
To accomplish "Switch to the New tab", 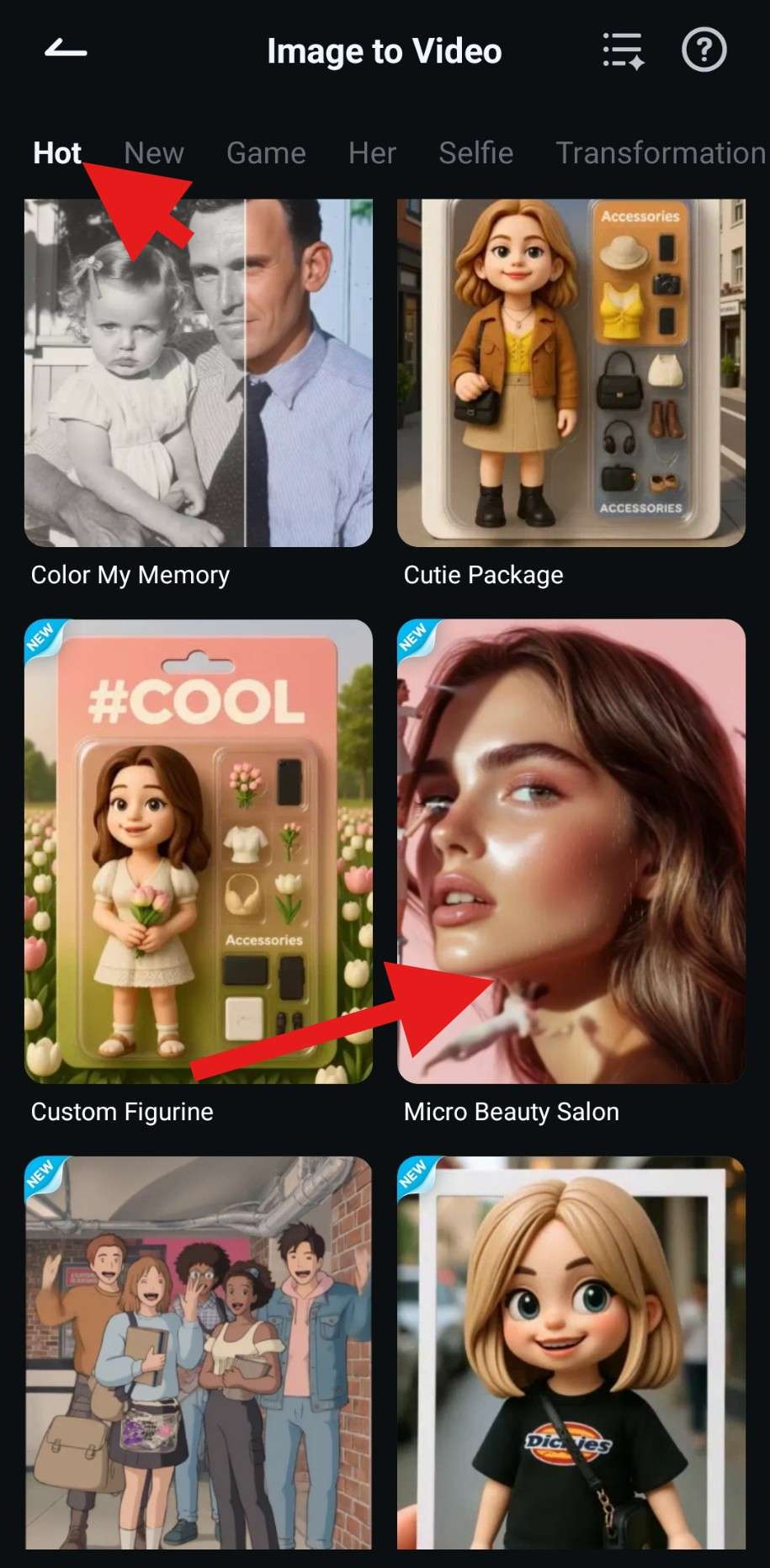I will [x=154, y=153].
